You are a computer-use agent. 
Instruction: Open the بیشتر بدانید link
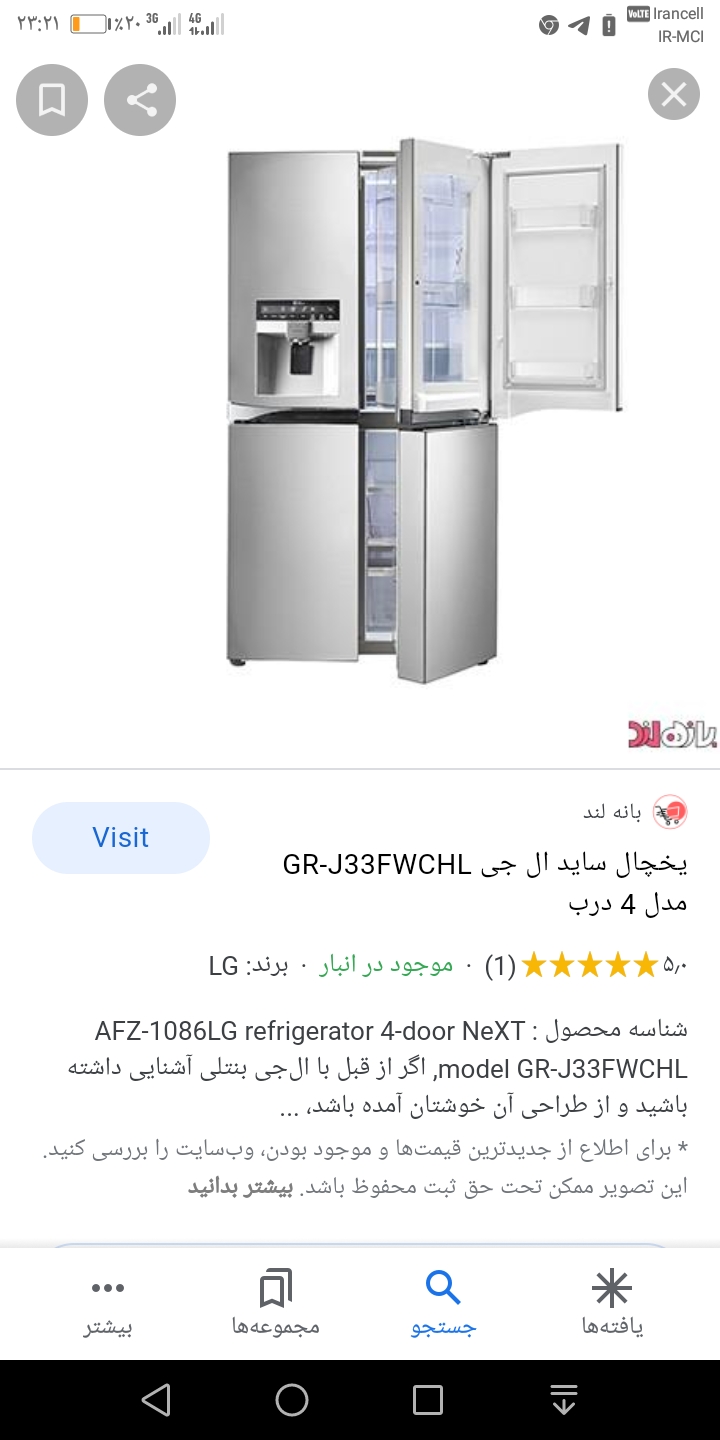click(240, 1187)
